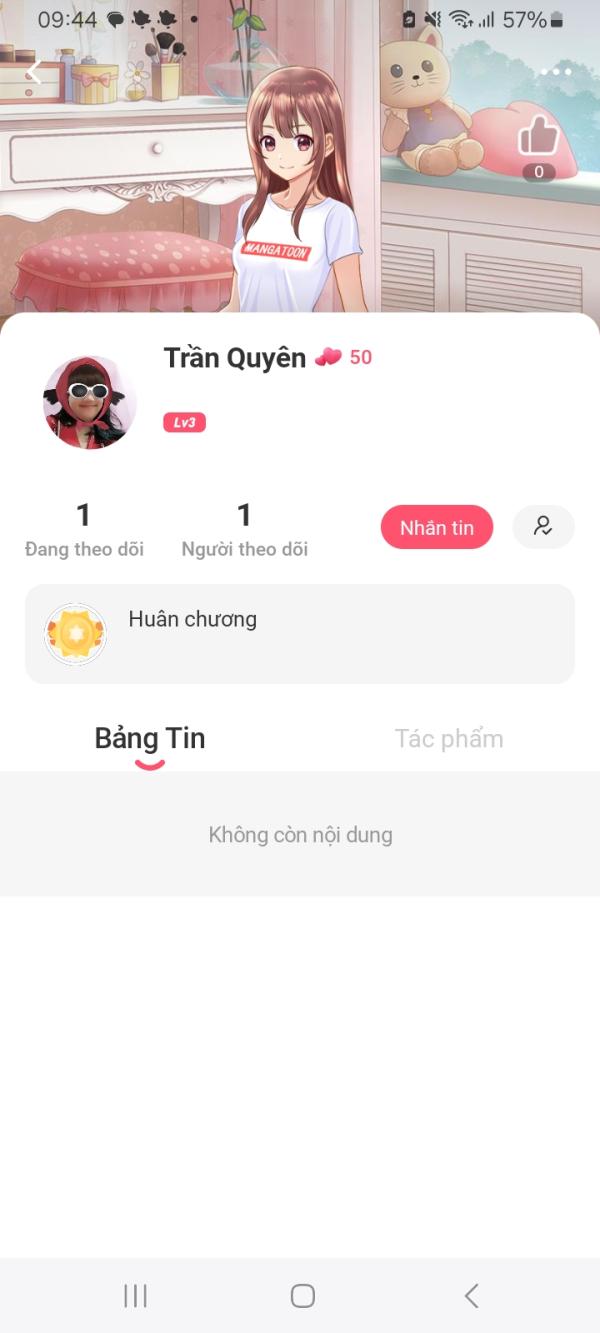View the Đang theo dõi following list
Image resolution: width=600 pixels, height=1333 pixels.
click(x=84, y=530)
